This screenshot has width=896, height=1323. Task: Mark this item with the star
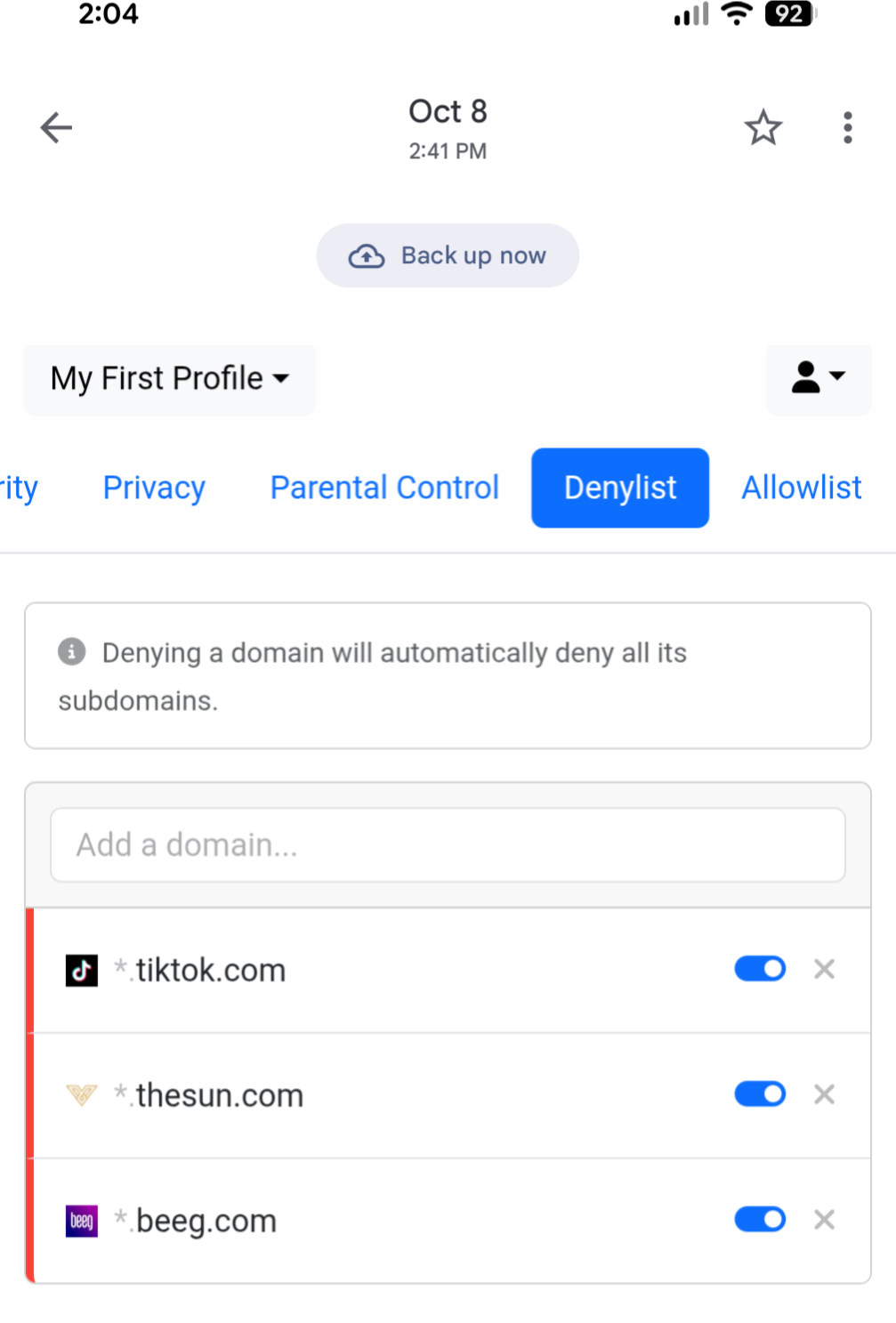click(763, 128)
